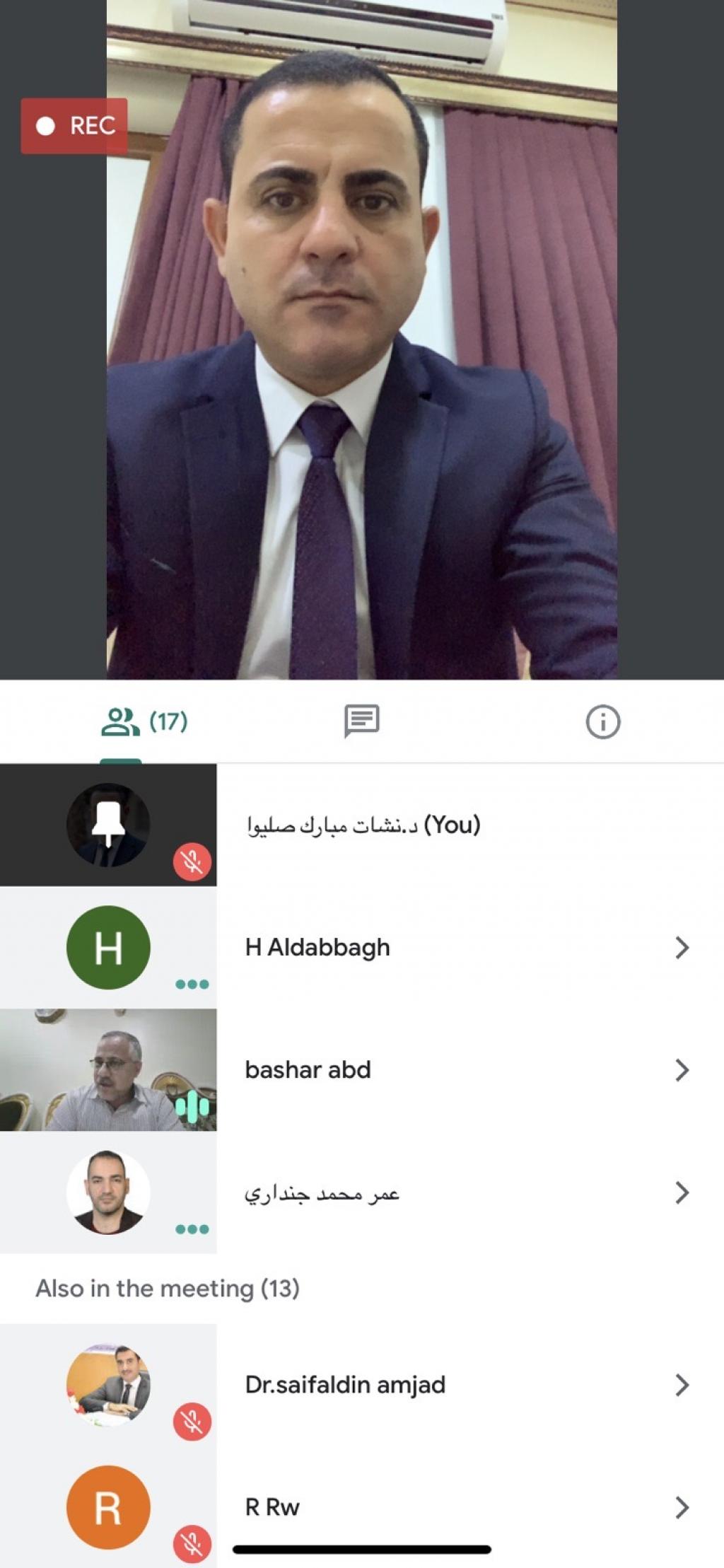Open participant options for عمر محمد جنداري
This screenshot has height=1568, width=724.
tap(682, 1192)
